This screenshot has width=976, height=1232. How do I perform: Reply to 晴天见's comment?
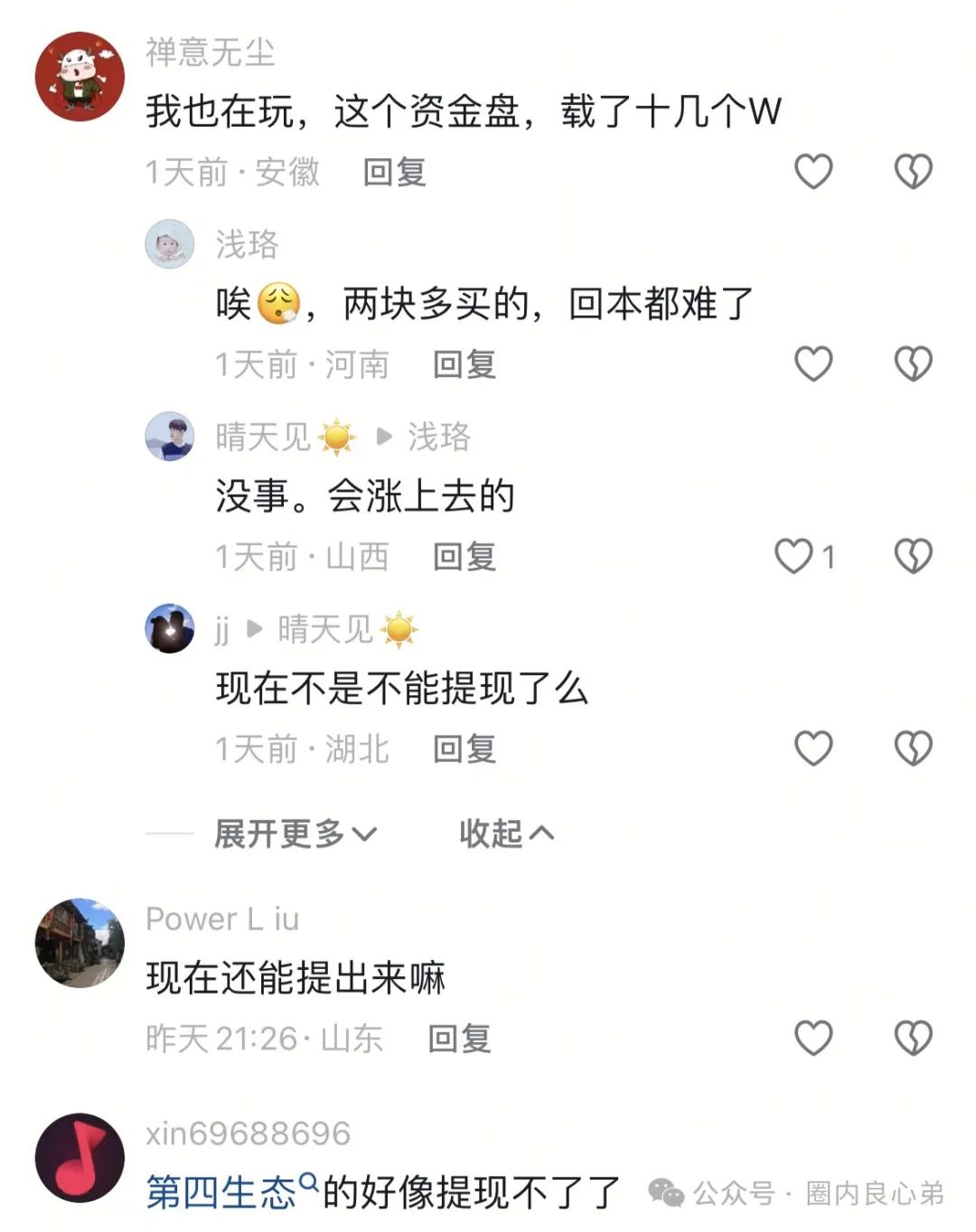click(464, 557)
